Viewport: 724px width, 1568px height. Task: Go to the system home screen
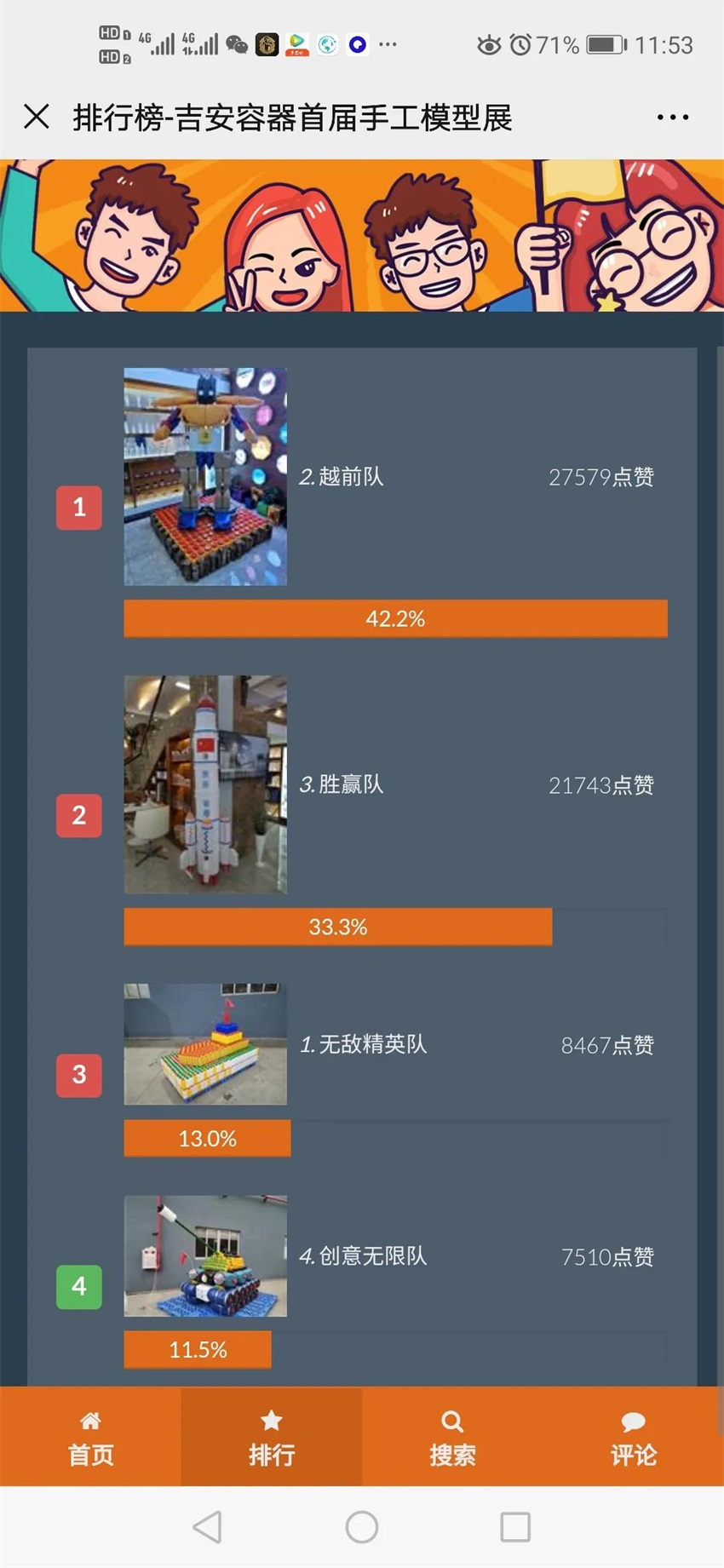pos(362,1527)
